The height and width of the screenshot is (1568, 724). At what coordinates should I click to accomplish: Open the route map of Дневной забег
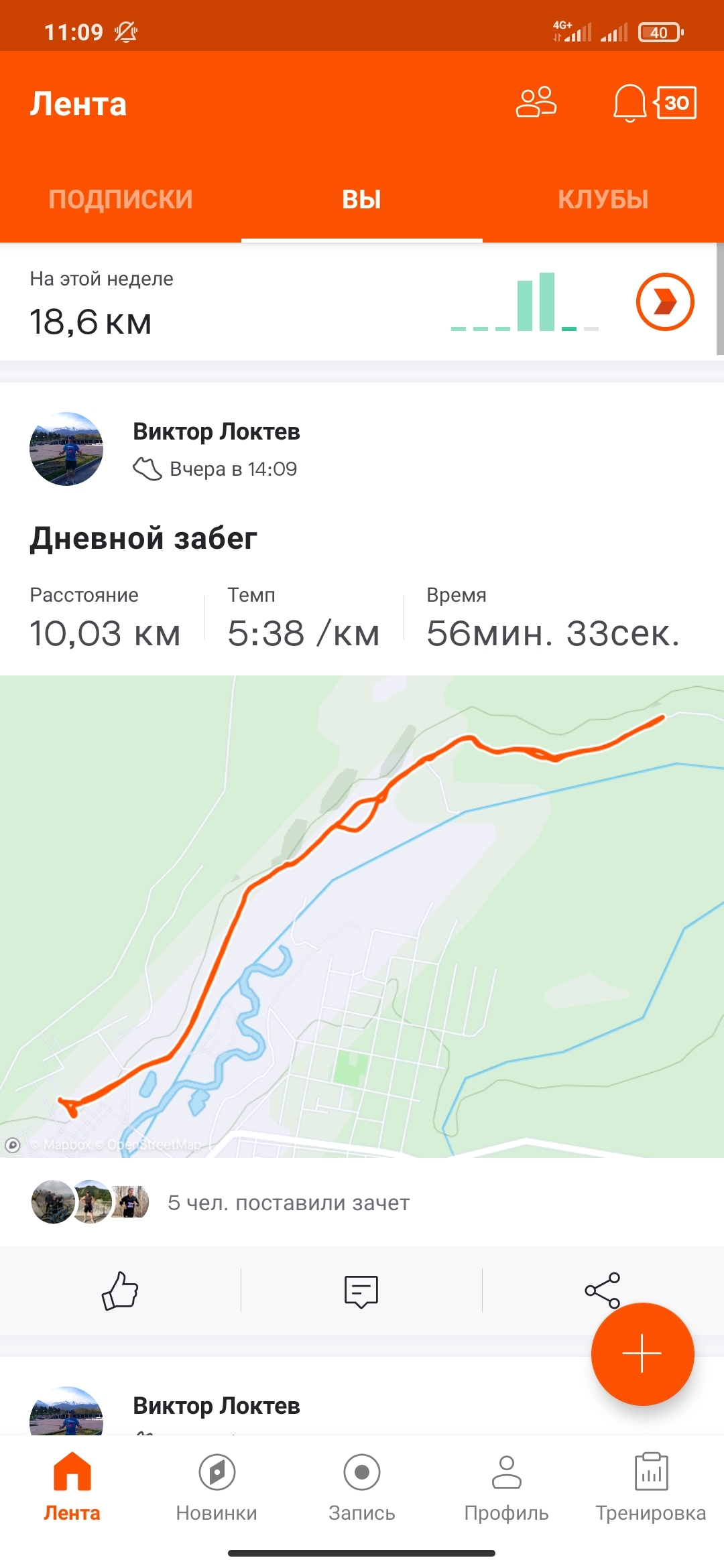(362, 916)
